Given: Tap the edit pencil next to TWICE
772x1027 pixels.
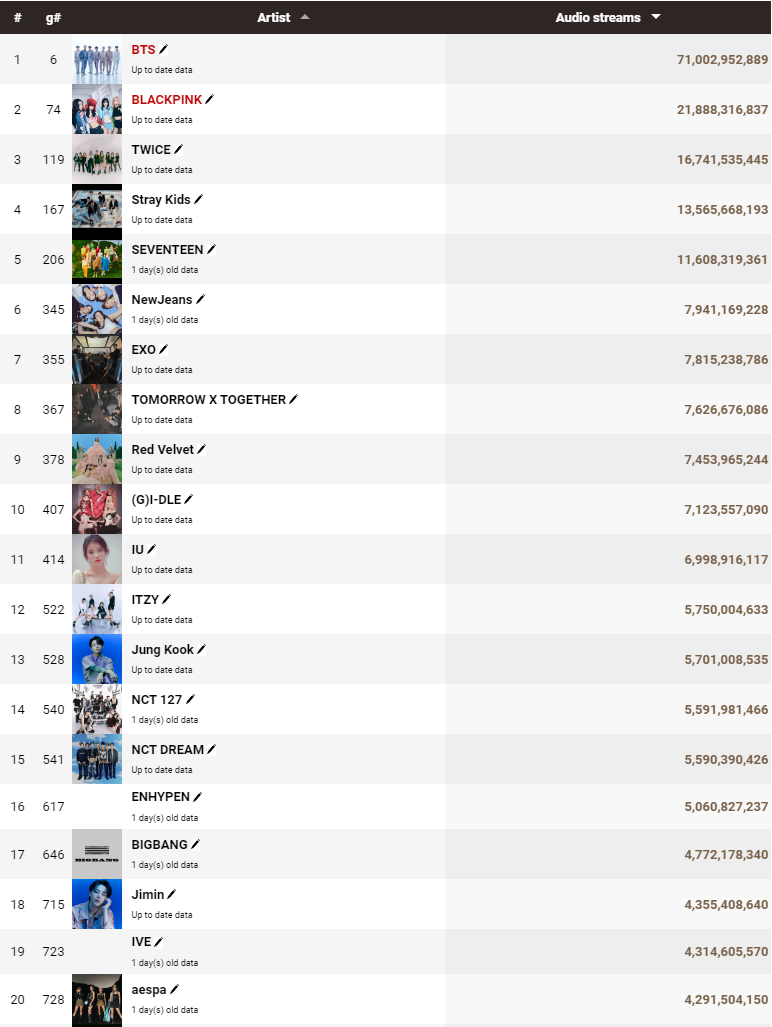Looking at the screenshot, I should (x=179, y=150).
